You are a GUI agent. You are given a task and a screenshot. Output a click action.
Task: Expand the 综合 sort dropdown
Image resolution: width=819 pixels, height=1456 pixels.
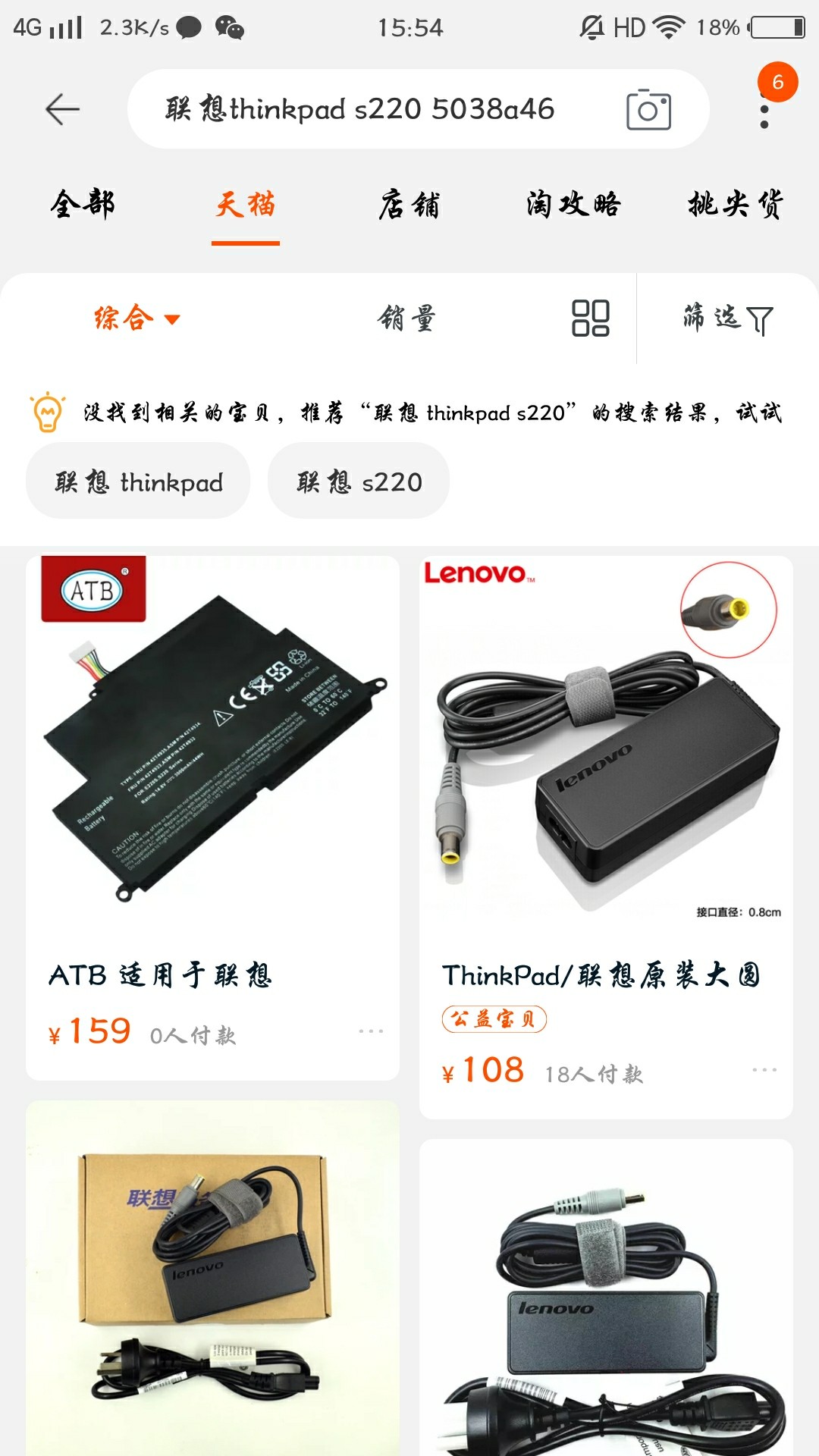click(x=136, y=318)
